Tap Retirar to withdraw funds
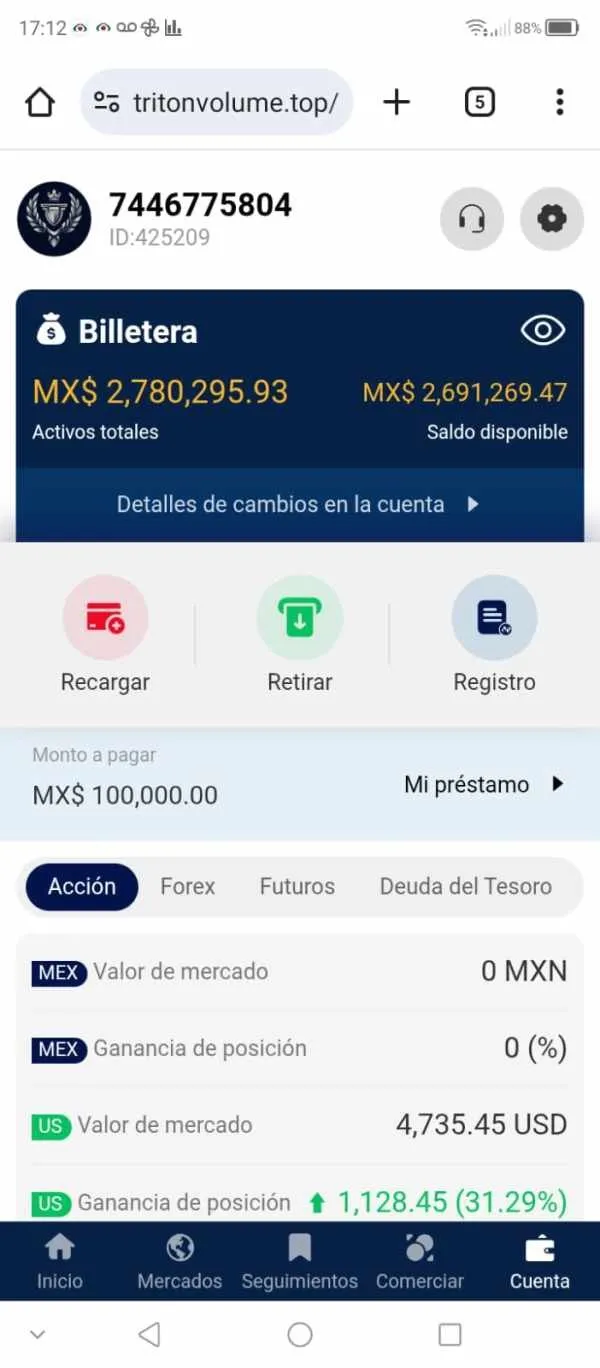The height and width of the screenshot is (1368, 600). tap(300, 635)
